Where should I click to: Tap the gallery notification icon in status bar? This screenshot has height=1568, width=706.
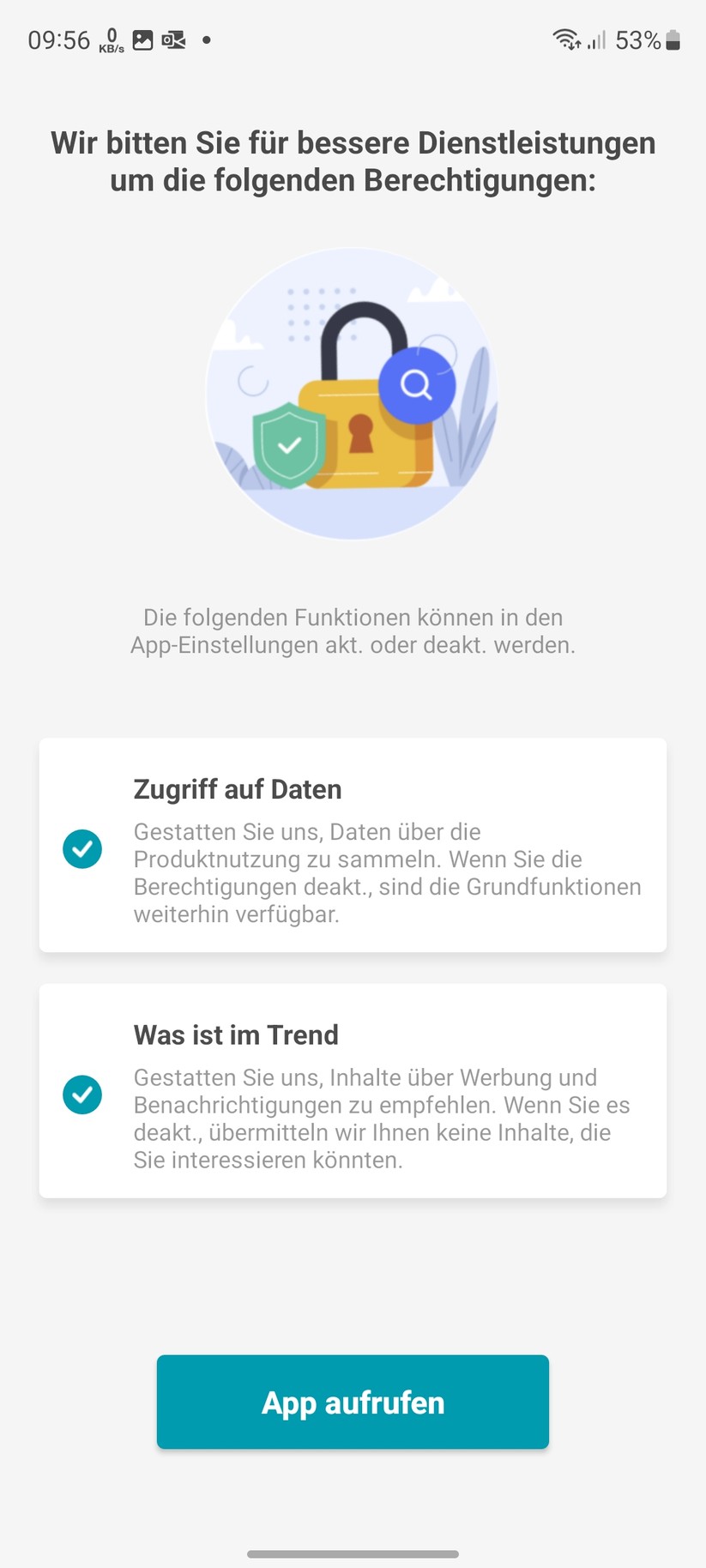click(142, 39)
